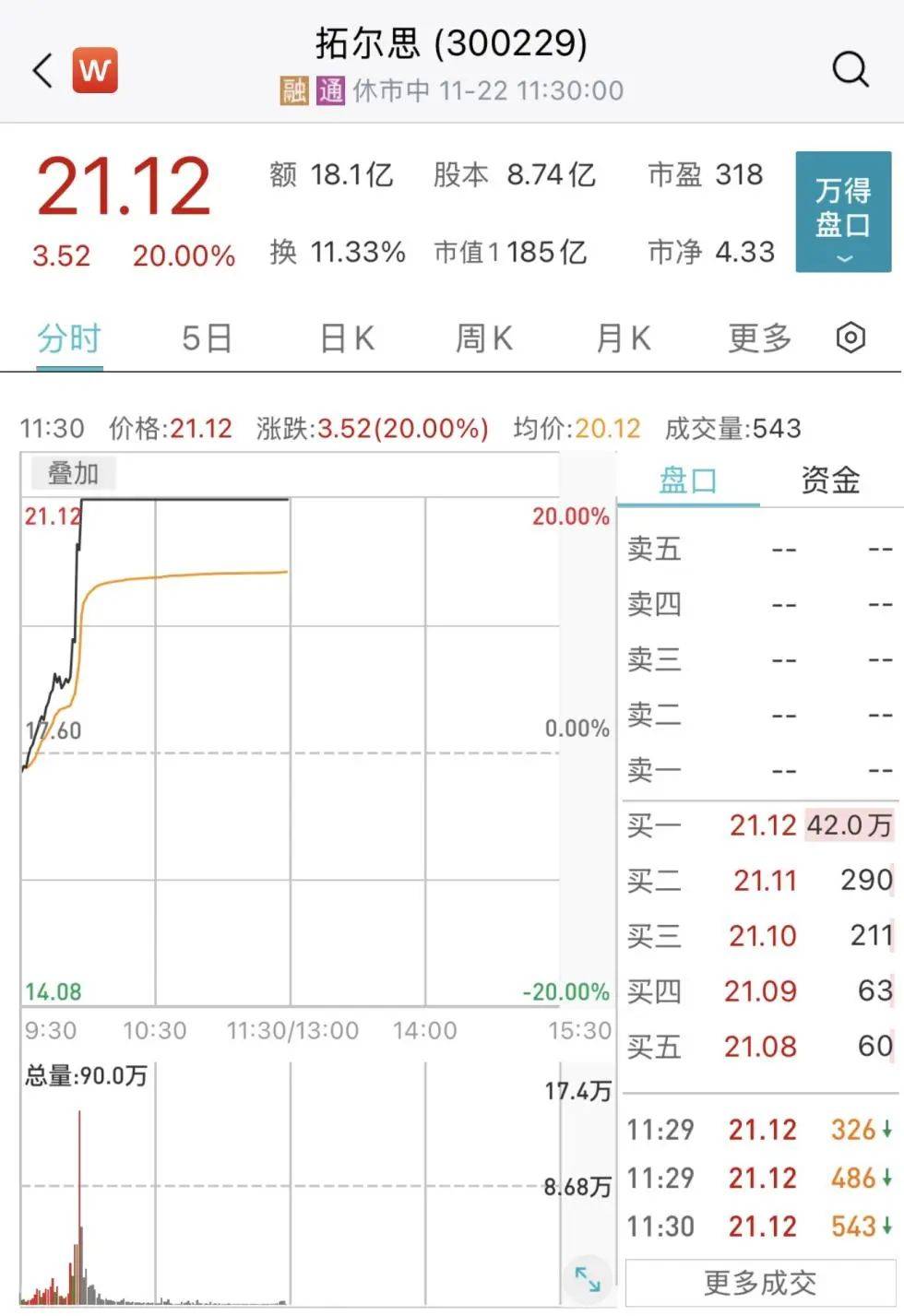The width and height of the screenshot is (904, 1316).
Task: Open the 更多 chart options
Action: tap(756, 338)
